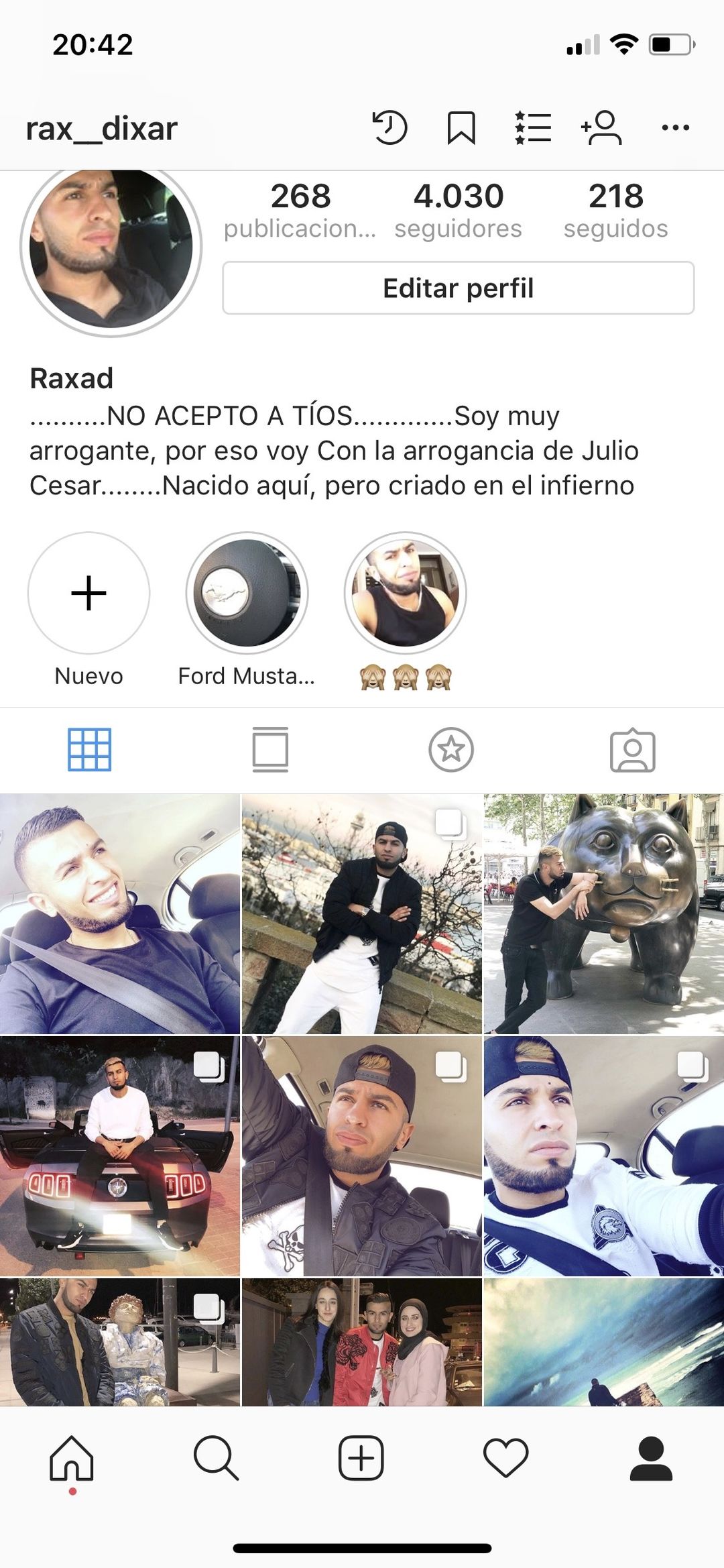View the 218 seguidos list
This screenshot has width=724, height=1568.
click(615, 210)
